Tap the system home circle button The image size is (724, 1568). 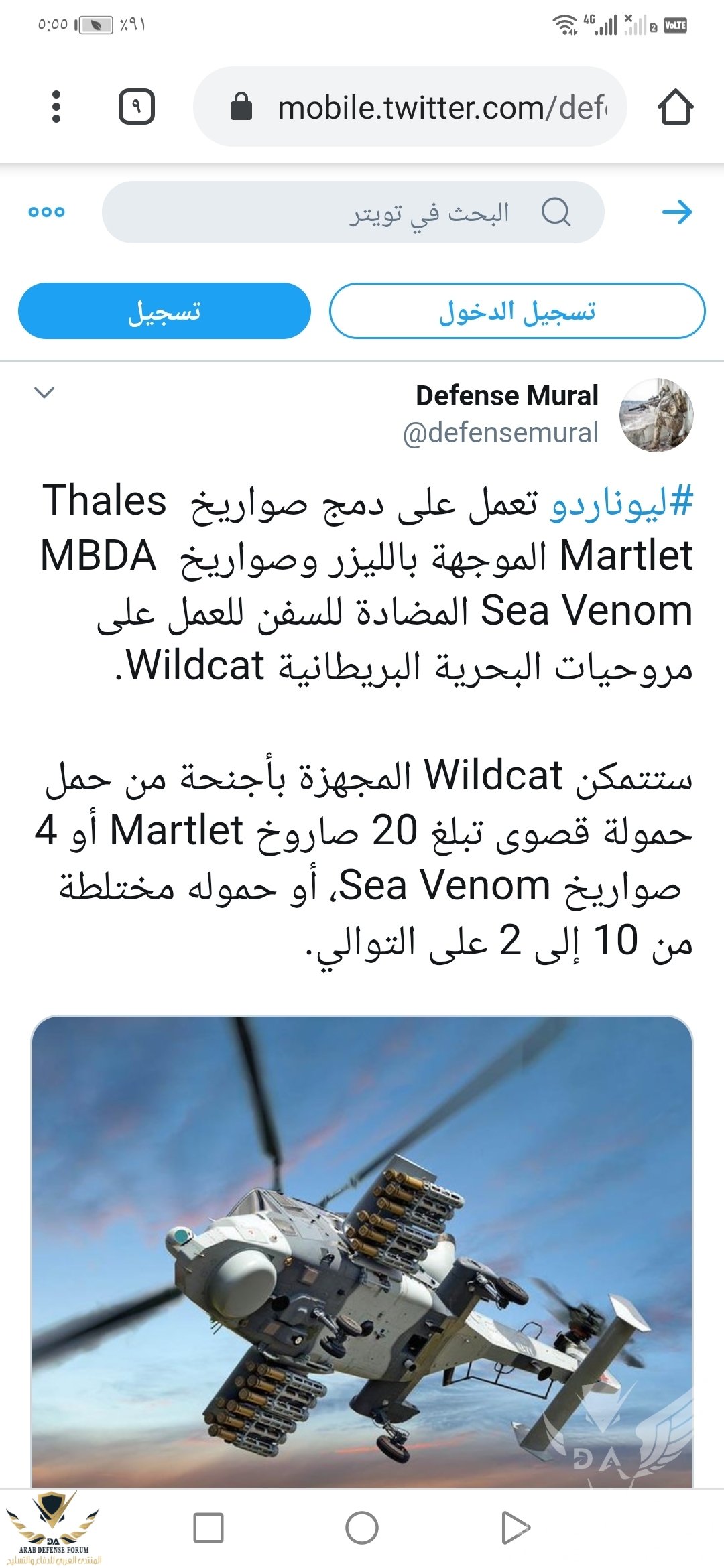tap(362, 1528)
